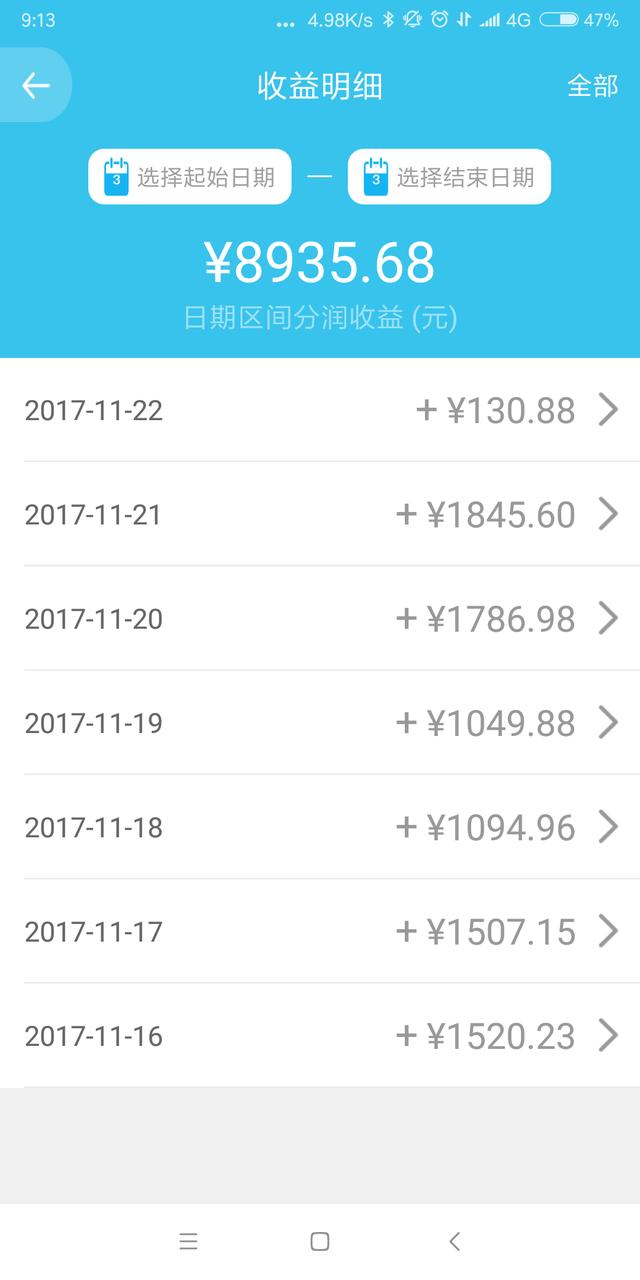
Task: View details for 2017-11-21 earnings
Action: point(320,514)
